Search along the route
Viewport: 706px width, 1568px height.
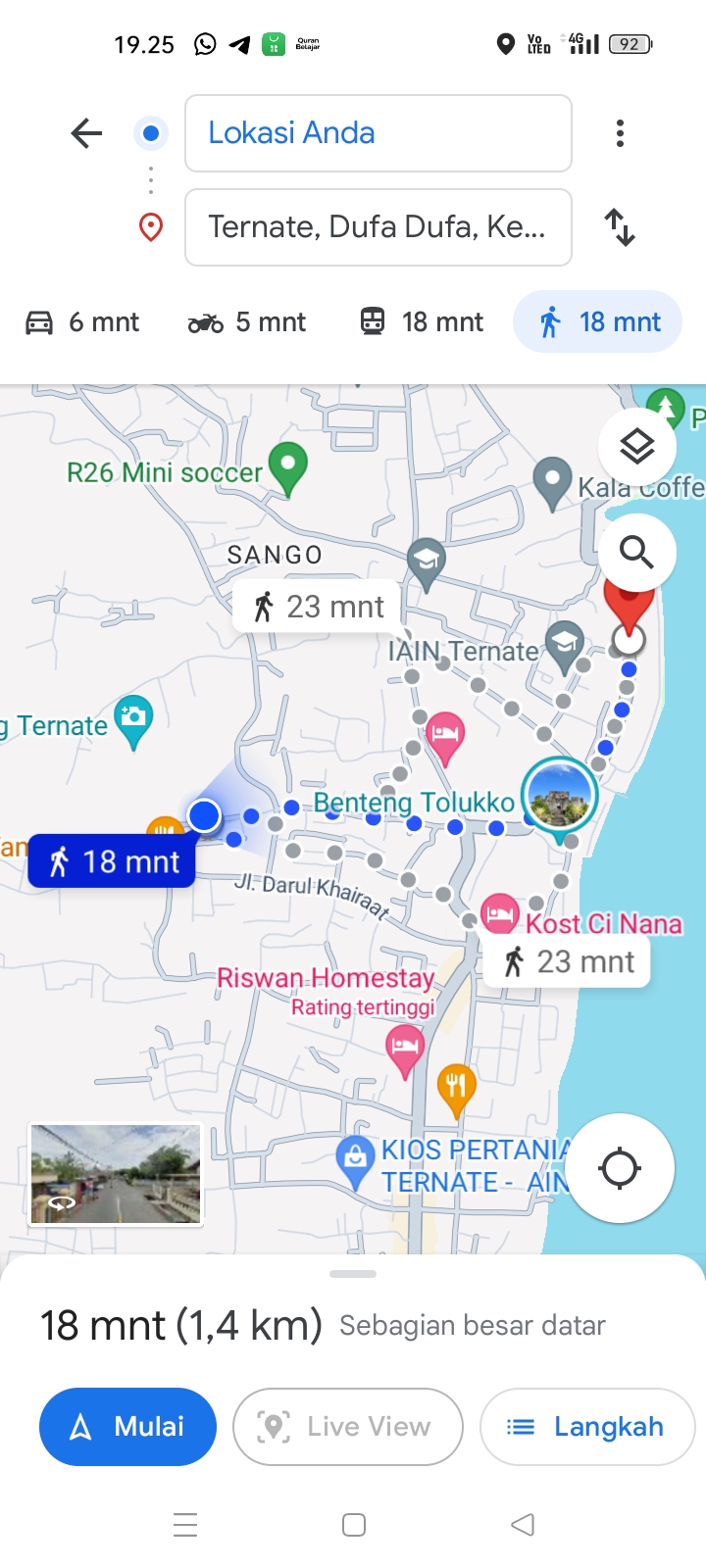coord(637,553)
